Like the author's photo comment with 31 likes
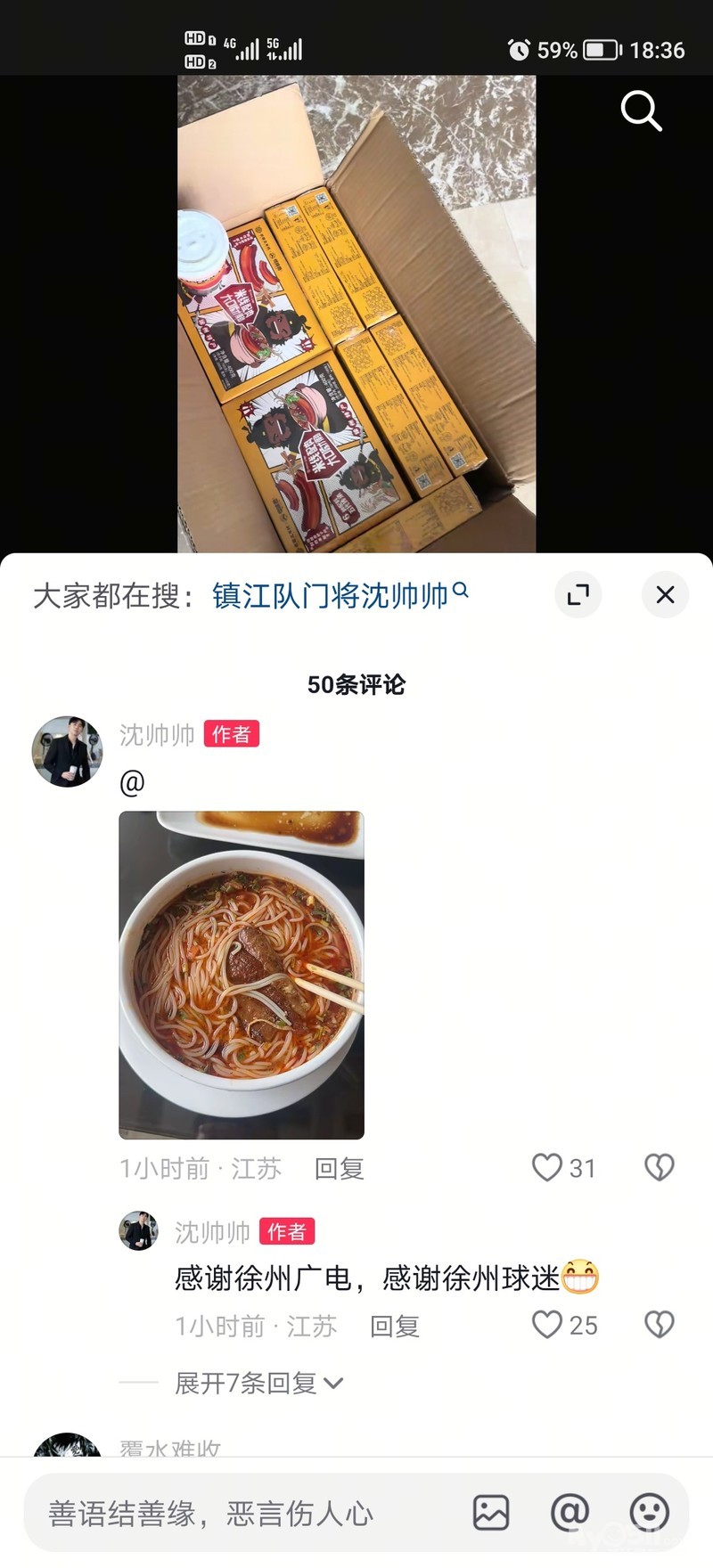This screenshot has width=713, height=1568. pos(547,1167)
